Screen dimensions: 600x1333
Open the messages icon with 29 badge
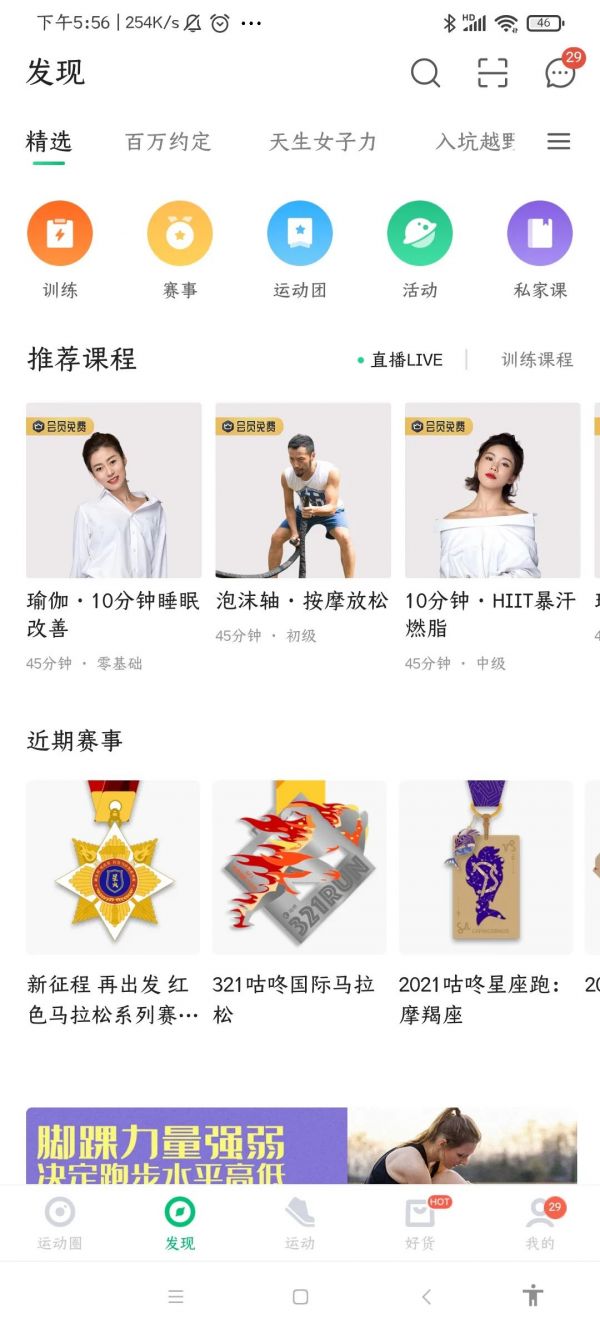coord(559,73)
